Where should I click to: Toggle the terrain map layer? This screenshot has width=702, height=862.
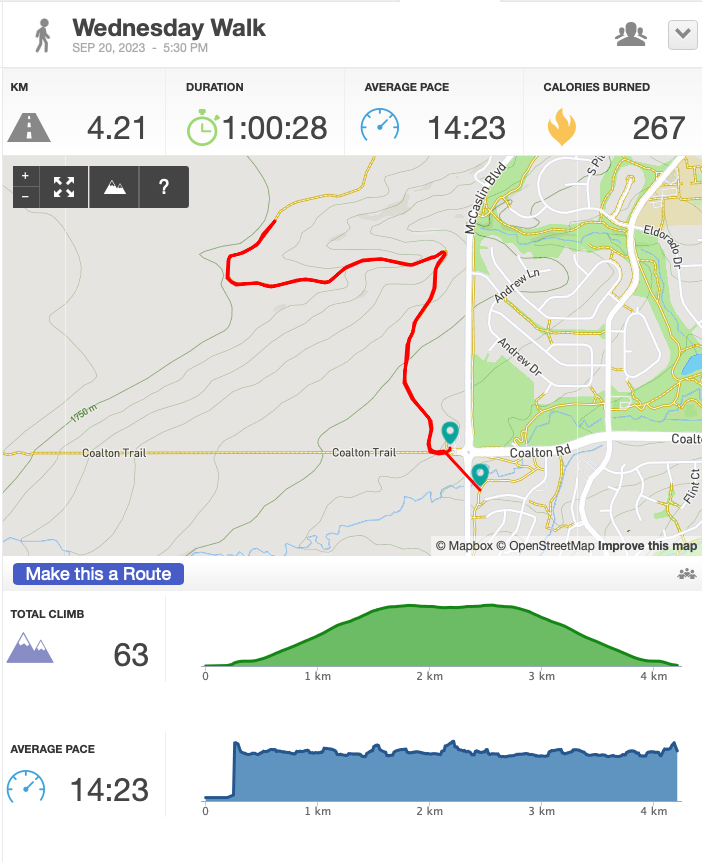tap(114, 187)
